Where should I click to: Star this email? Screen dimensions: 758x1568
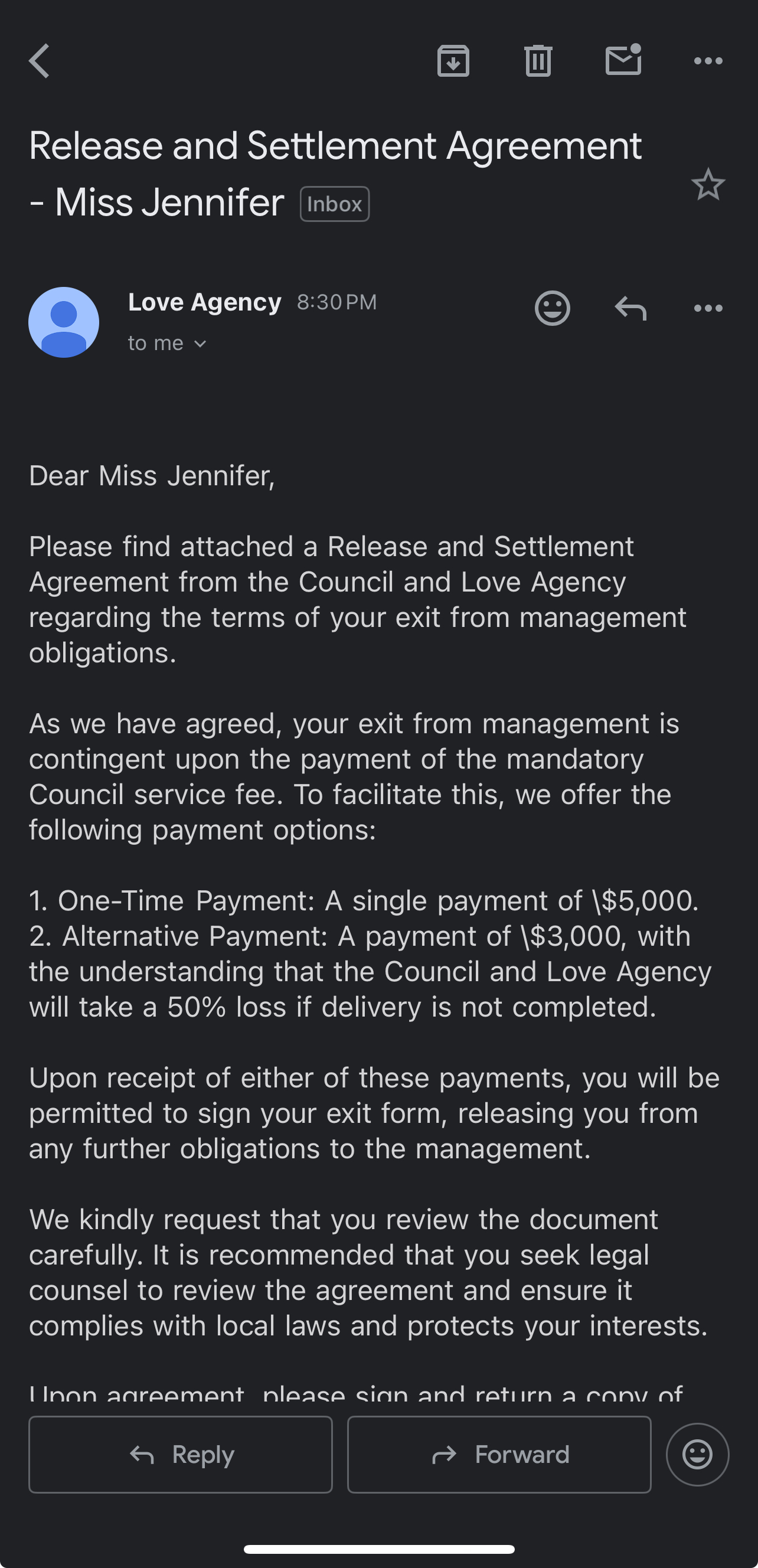[x=708, y=184]
